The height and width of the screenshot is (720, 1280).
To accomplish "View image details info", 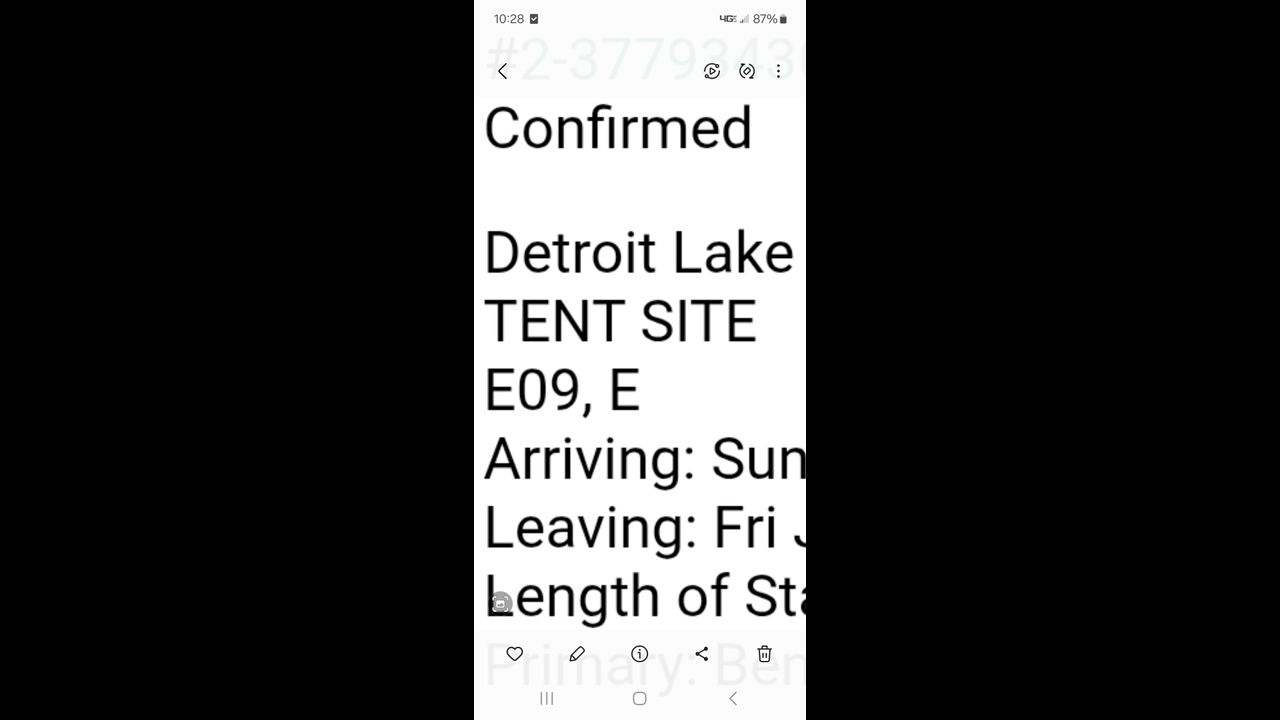I will point(640,654).
